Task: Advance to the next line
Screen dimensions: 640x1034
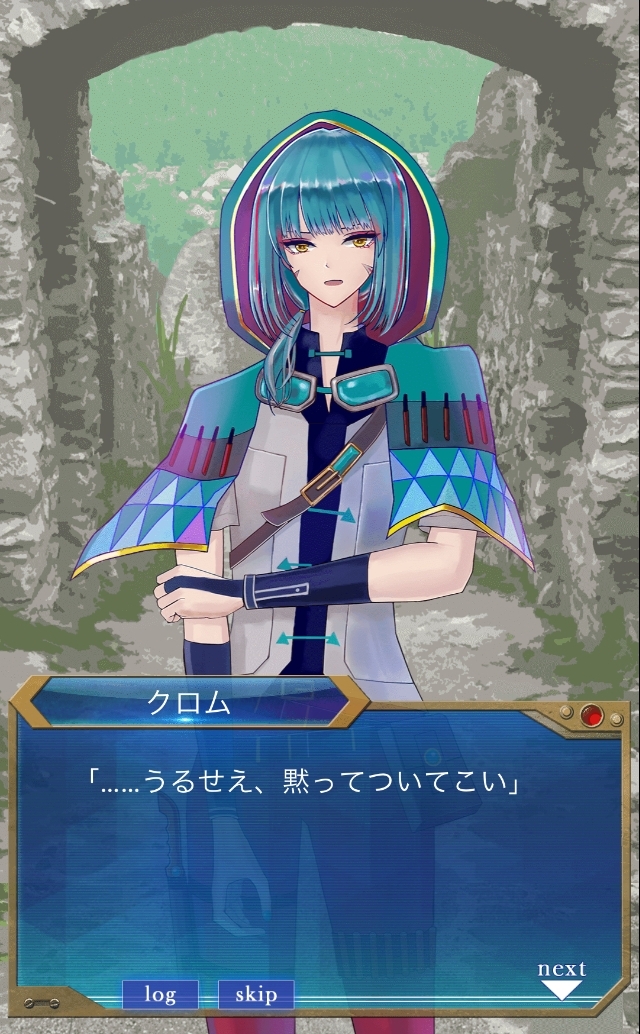Action: (562, 979)
